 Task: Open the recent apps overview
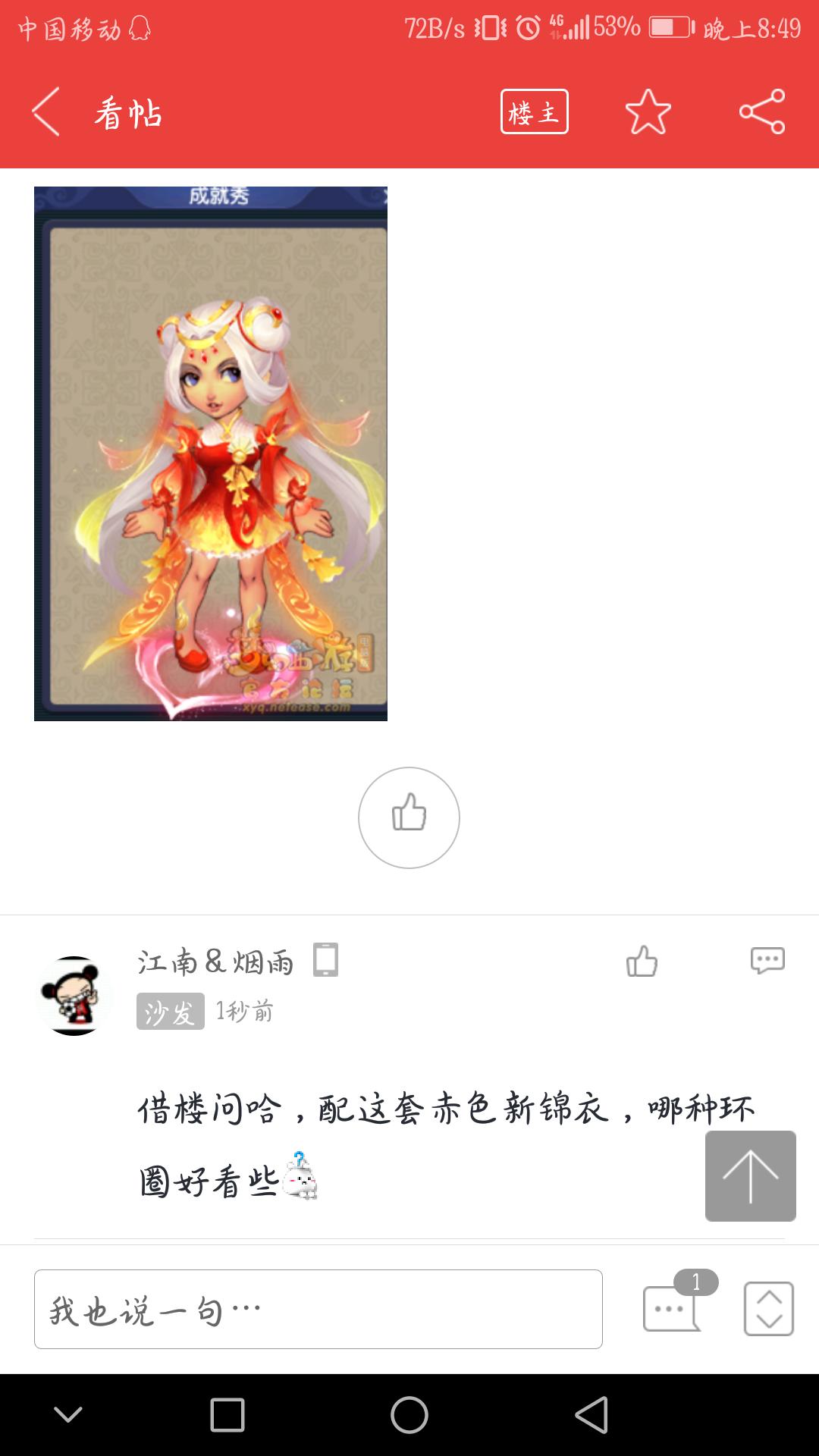pyautogui.click(x=227, y=1415)
